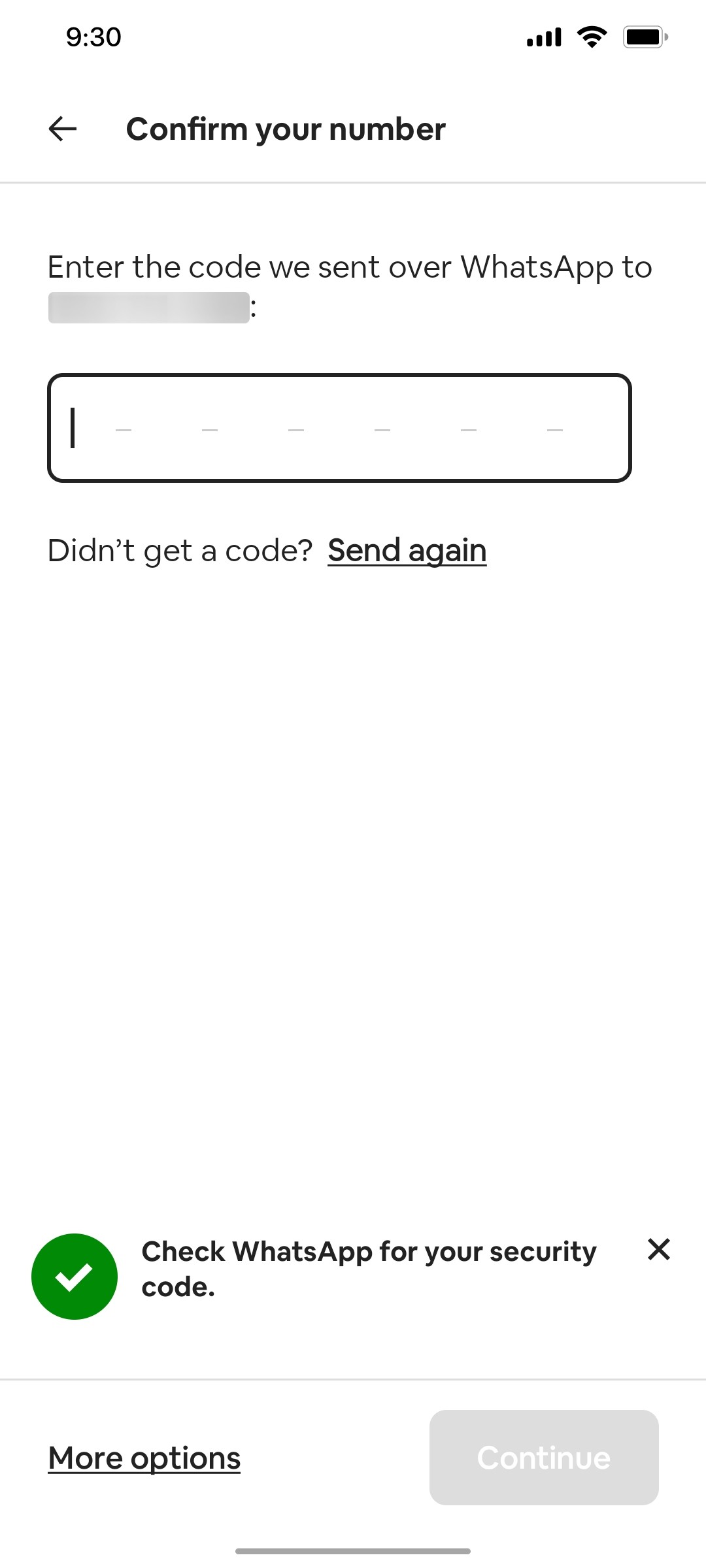Tap the home indicator bar
706x1568 pixels.
(353, 1549)
